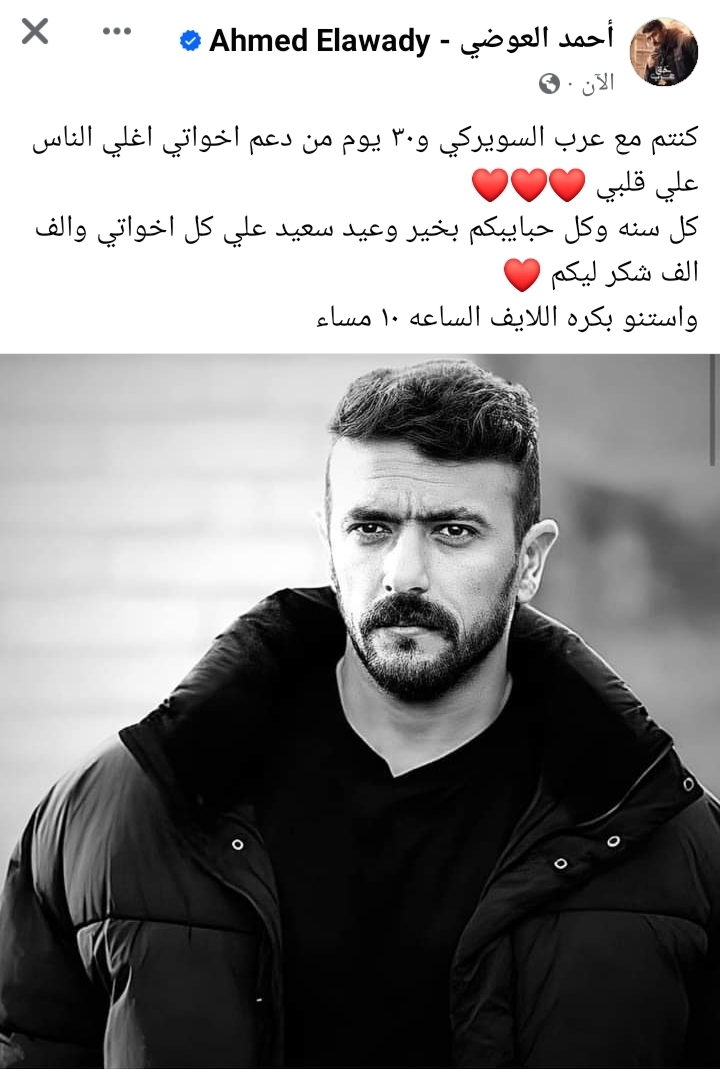Image resolution: width=720 pixels, height=1069 pixels.
Task: Open the black-and-white post photo
Action: tap(360, 710)
